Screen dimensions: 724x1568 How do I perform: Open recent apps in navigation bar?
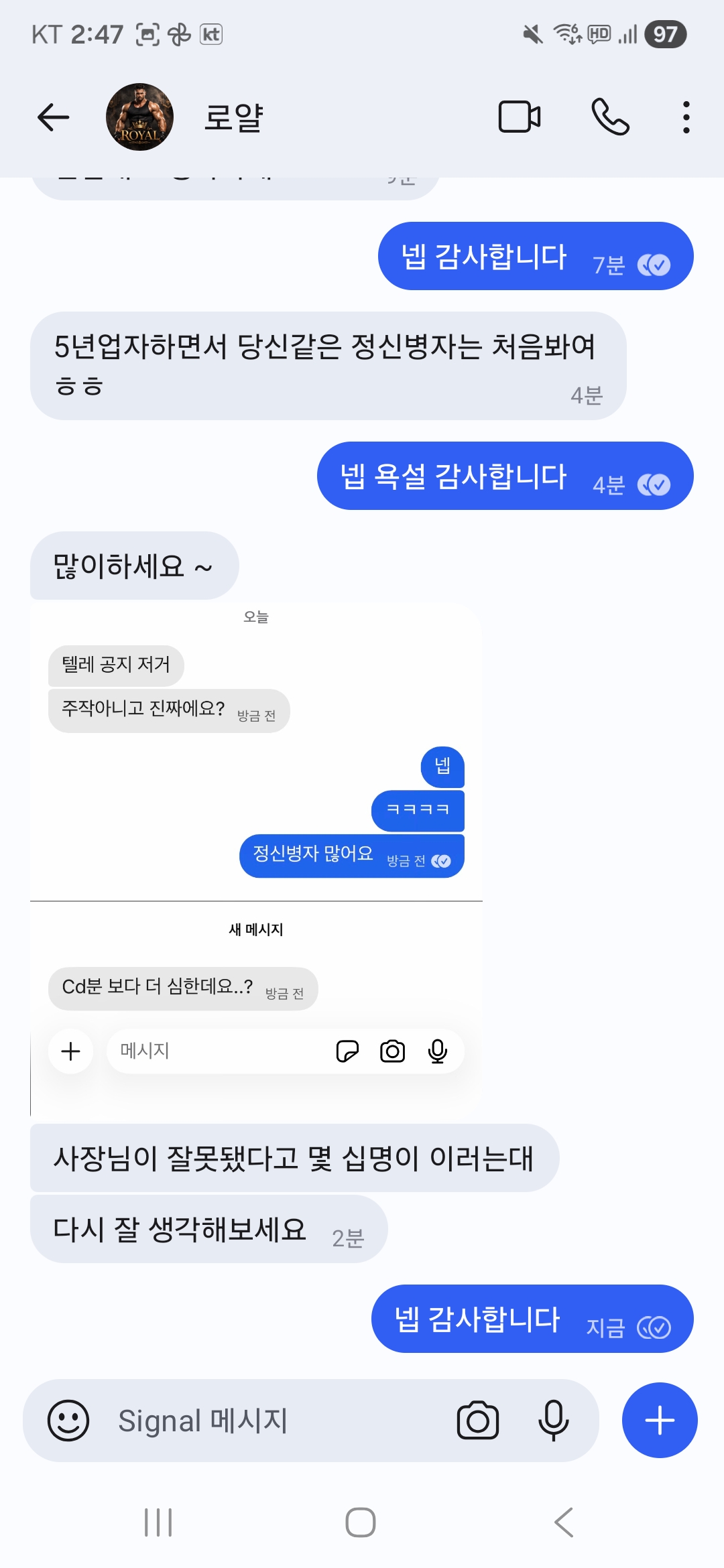click(x=158, y=1522)
